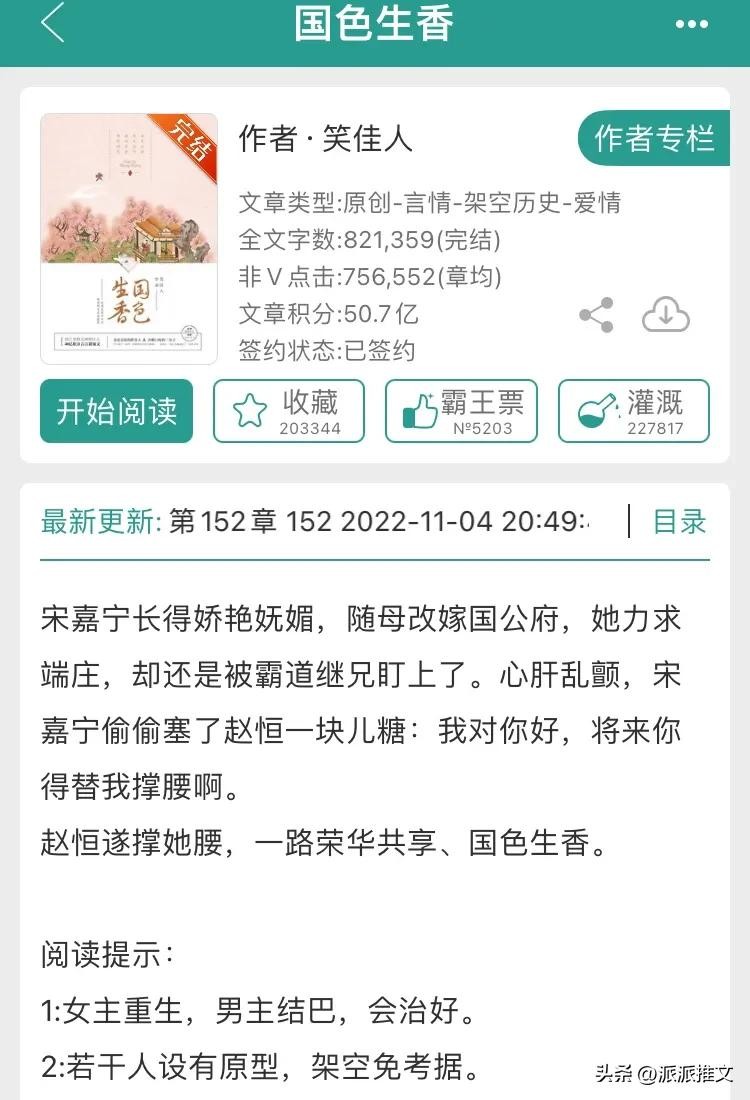The height and width of the screenshot is (1100, 750).
Task: Open latest update 第152章
Action: coord(380,521)
